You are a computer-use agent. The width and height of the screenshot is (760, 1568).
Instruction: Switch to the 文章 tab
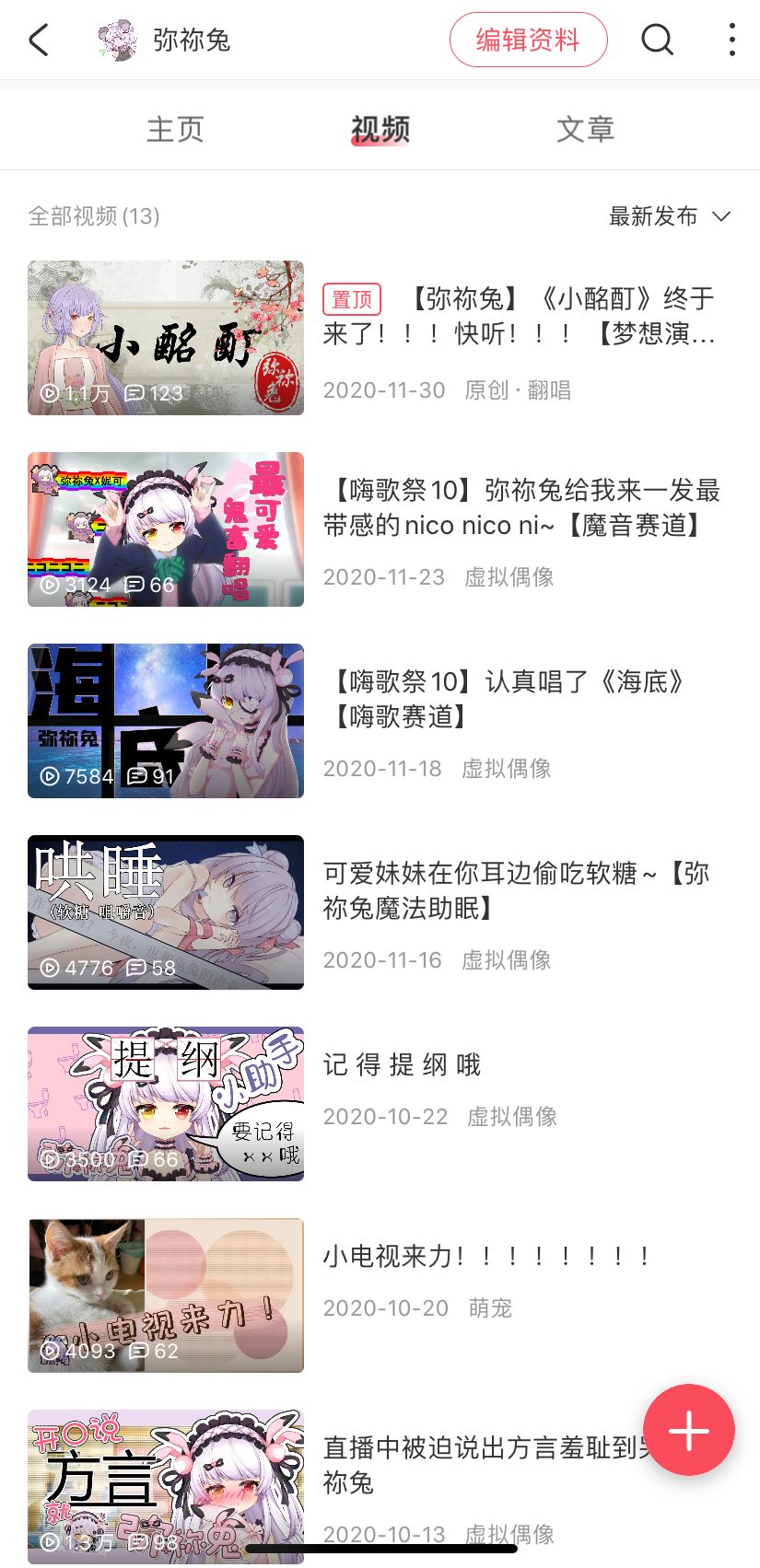point(585,130)
